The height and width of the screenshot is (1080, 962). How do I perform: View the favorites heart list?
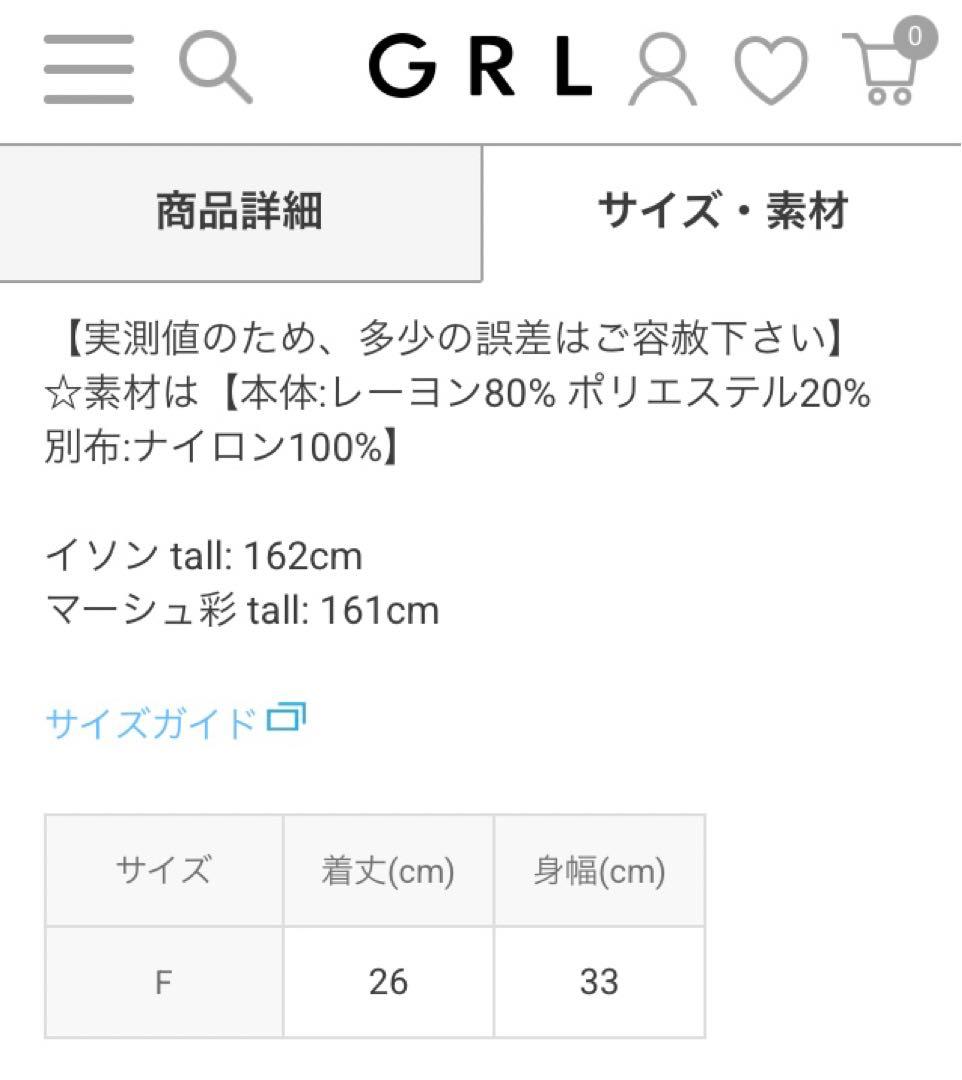pyautogui.click(x=771, y=70)
